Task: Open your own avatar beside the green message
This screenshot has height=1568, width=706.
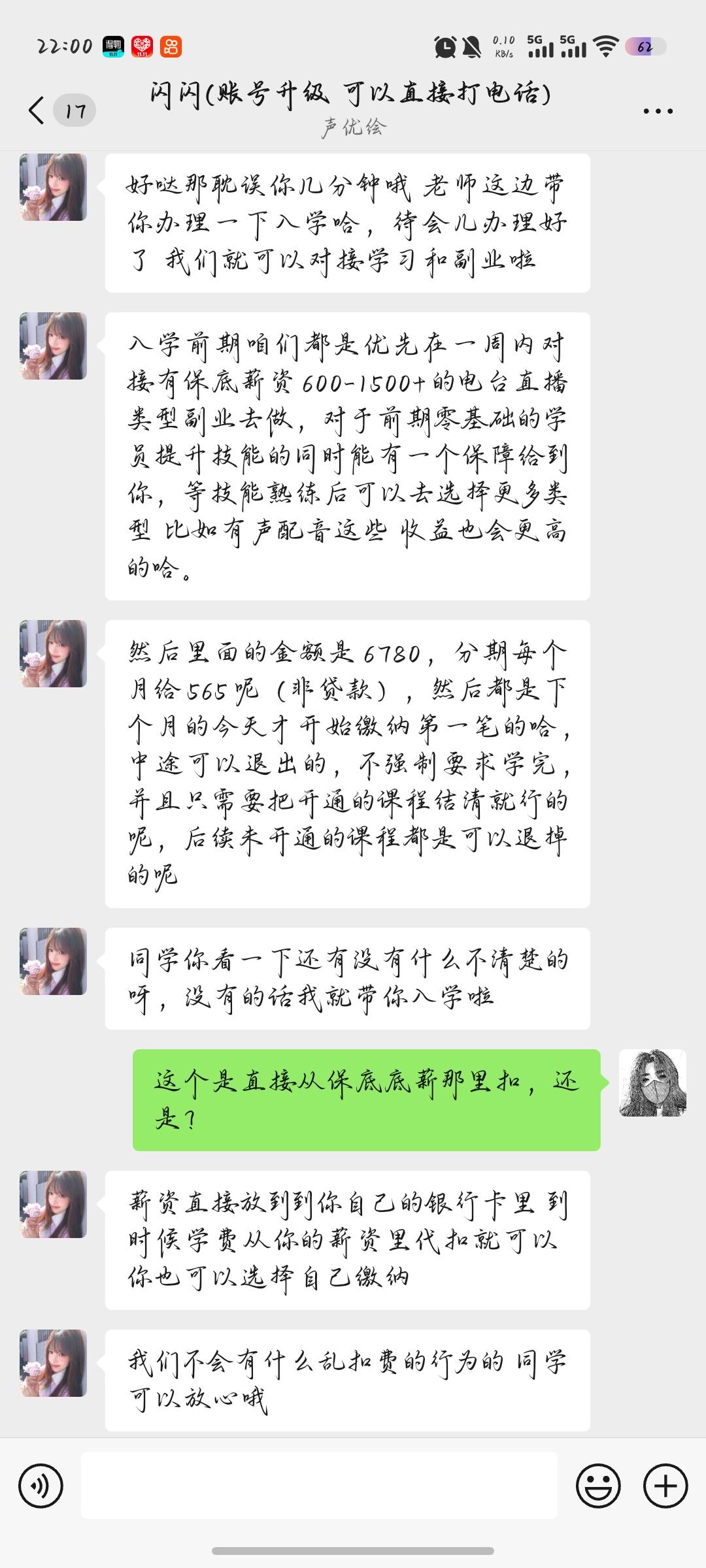Action: pyautogui.click(x=652, y=1083)
